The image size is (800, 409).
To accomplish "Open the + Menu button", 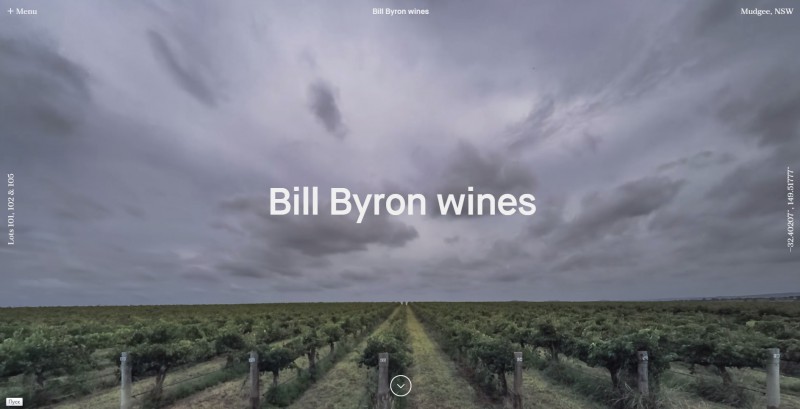I will click(x=23, y=11).
